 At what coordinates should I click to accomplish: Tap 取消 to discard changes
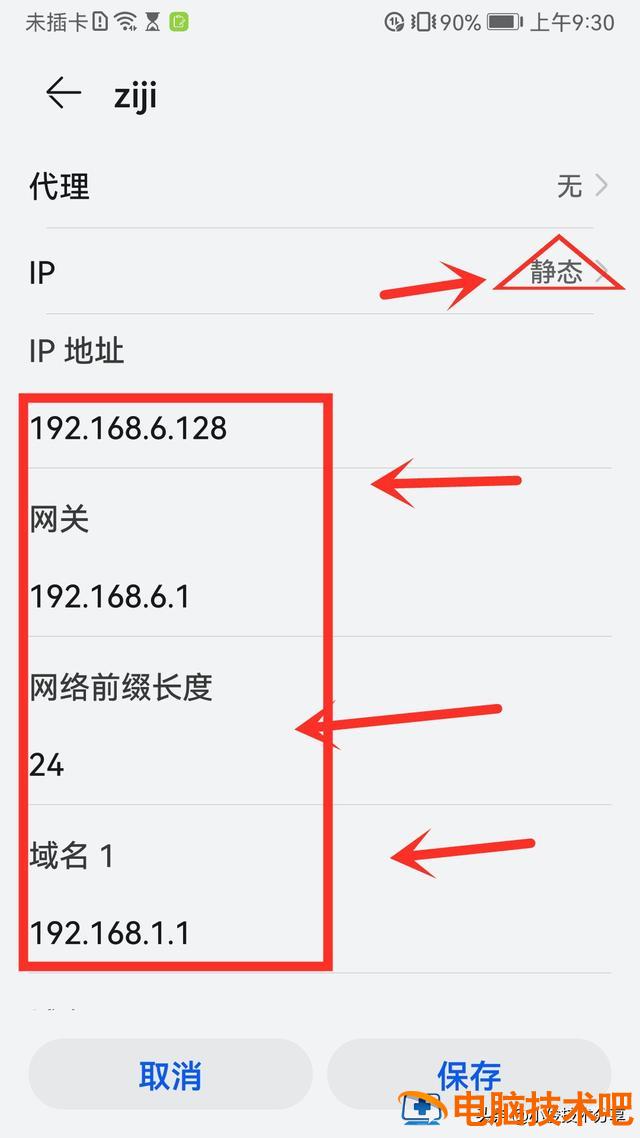(x=170, y=1075)
